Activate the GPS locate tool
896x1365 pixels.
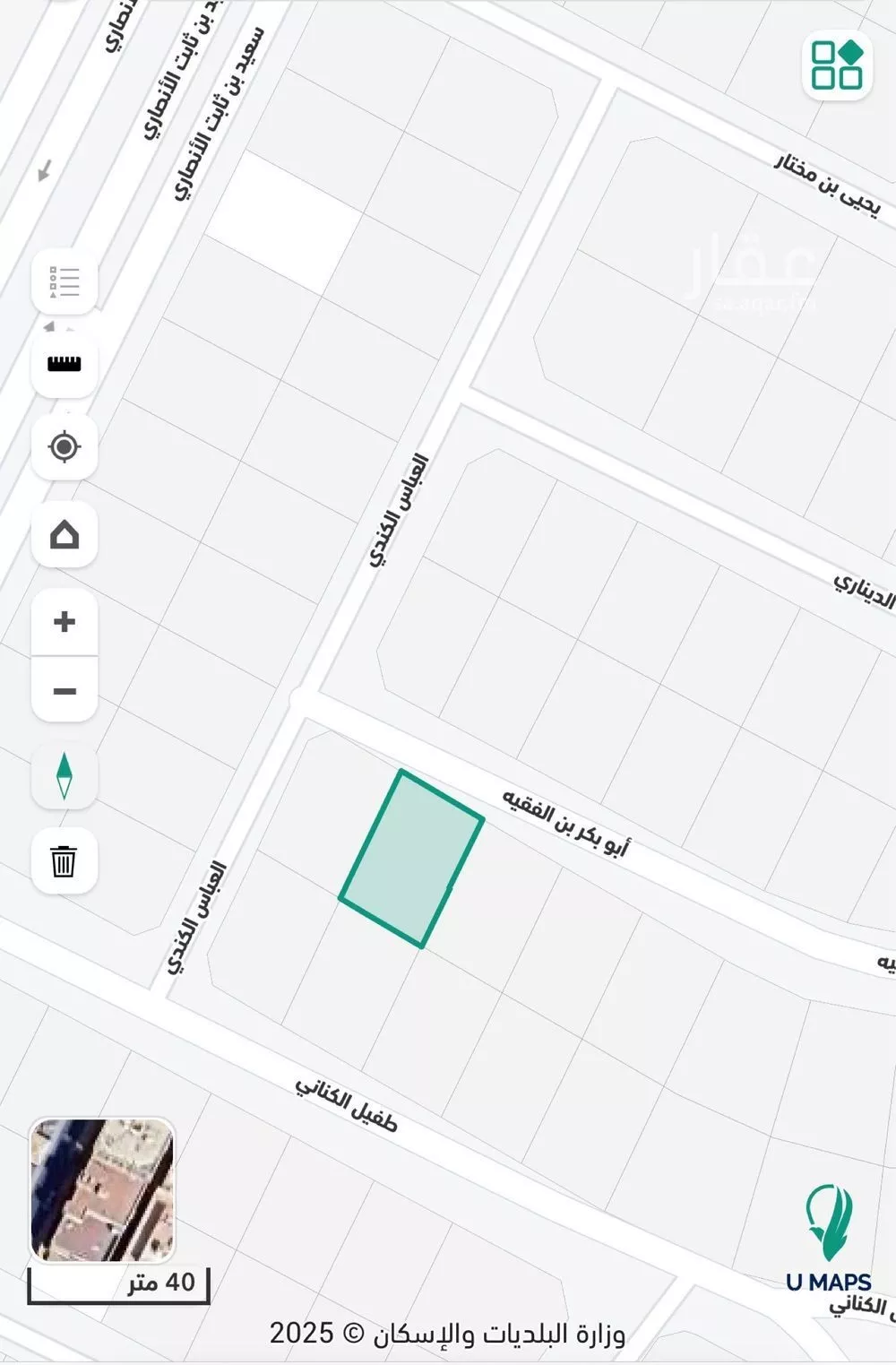tap(64, 447)
